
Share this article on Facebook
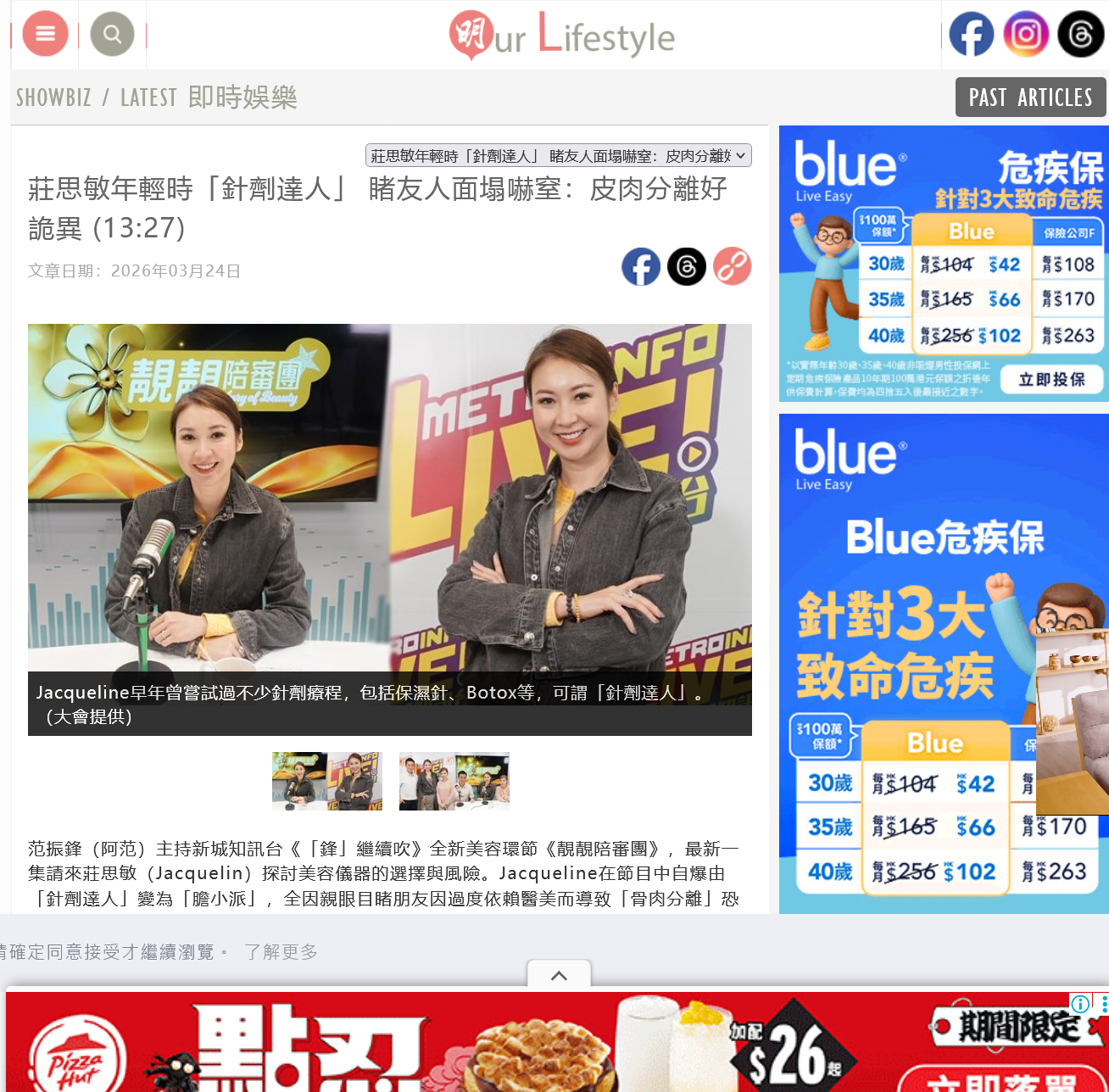[x=641, y=267]
